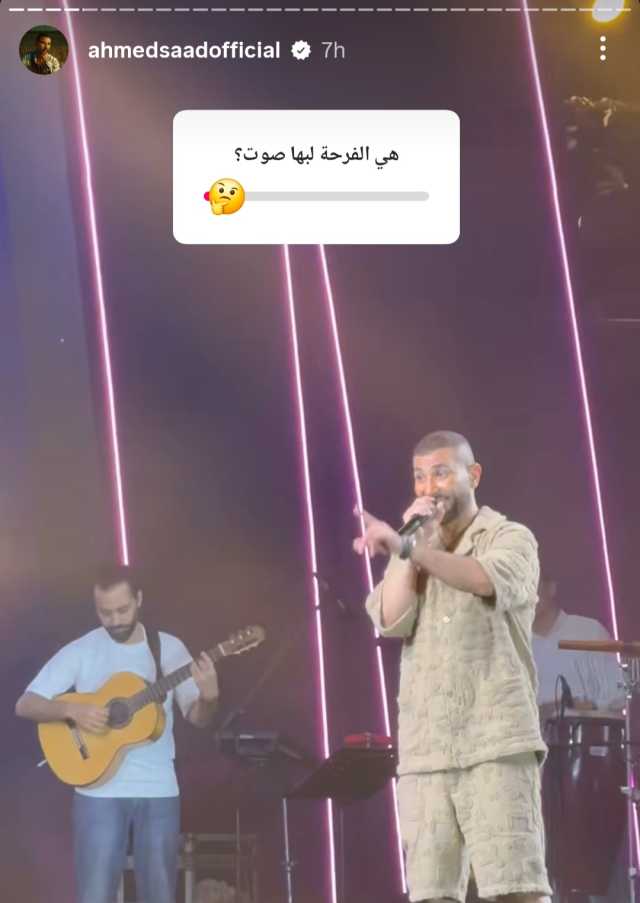This screenshot has width=640, height=903.
Task: Open ahmedsaadofficial's profile picture
Action: coord(43,50)
